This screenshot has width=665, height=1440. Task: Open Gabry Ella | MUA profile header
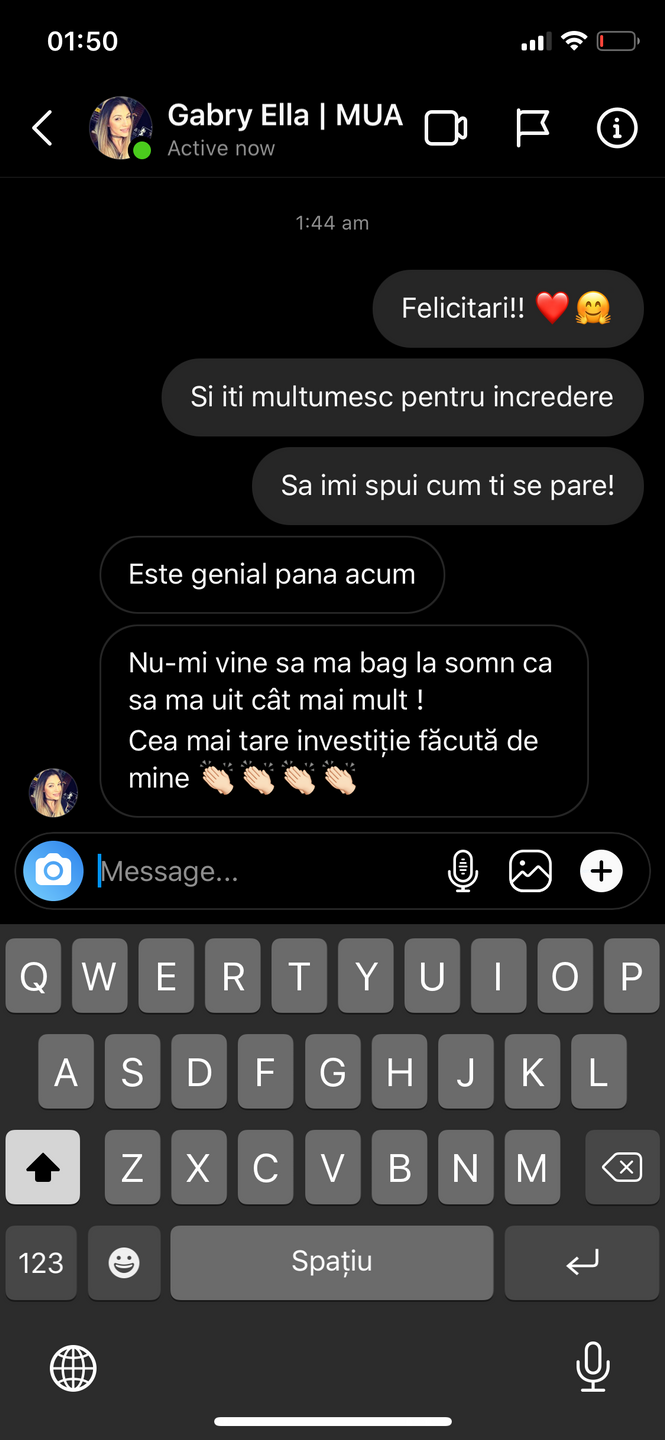point(284,129)
